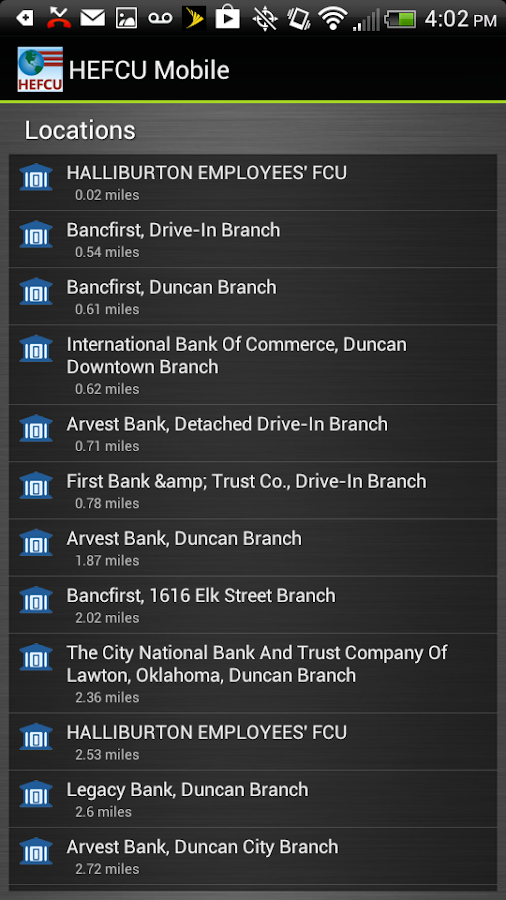Screen dimensions: 506x900
Task: Open International Bank Of Commerce Duncan Downtown Branch
Action: [253, 365]
